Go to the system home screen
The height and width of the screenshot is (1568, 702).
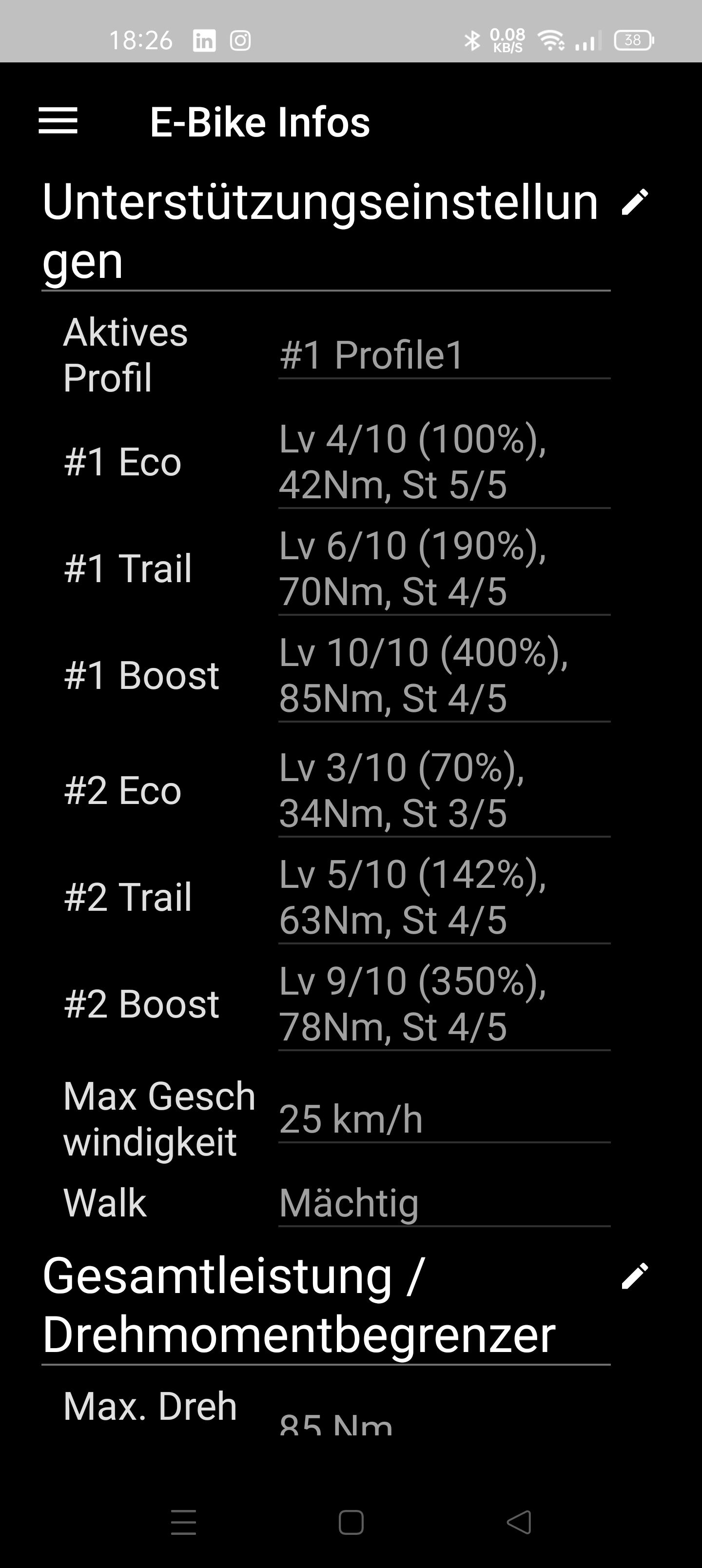pyautogui.click(x=351, y=1522)
